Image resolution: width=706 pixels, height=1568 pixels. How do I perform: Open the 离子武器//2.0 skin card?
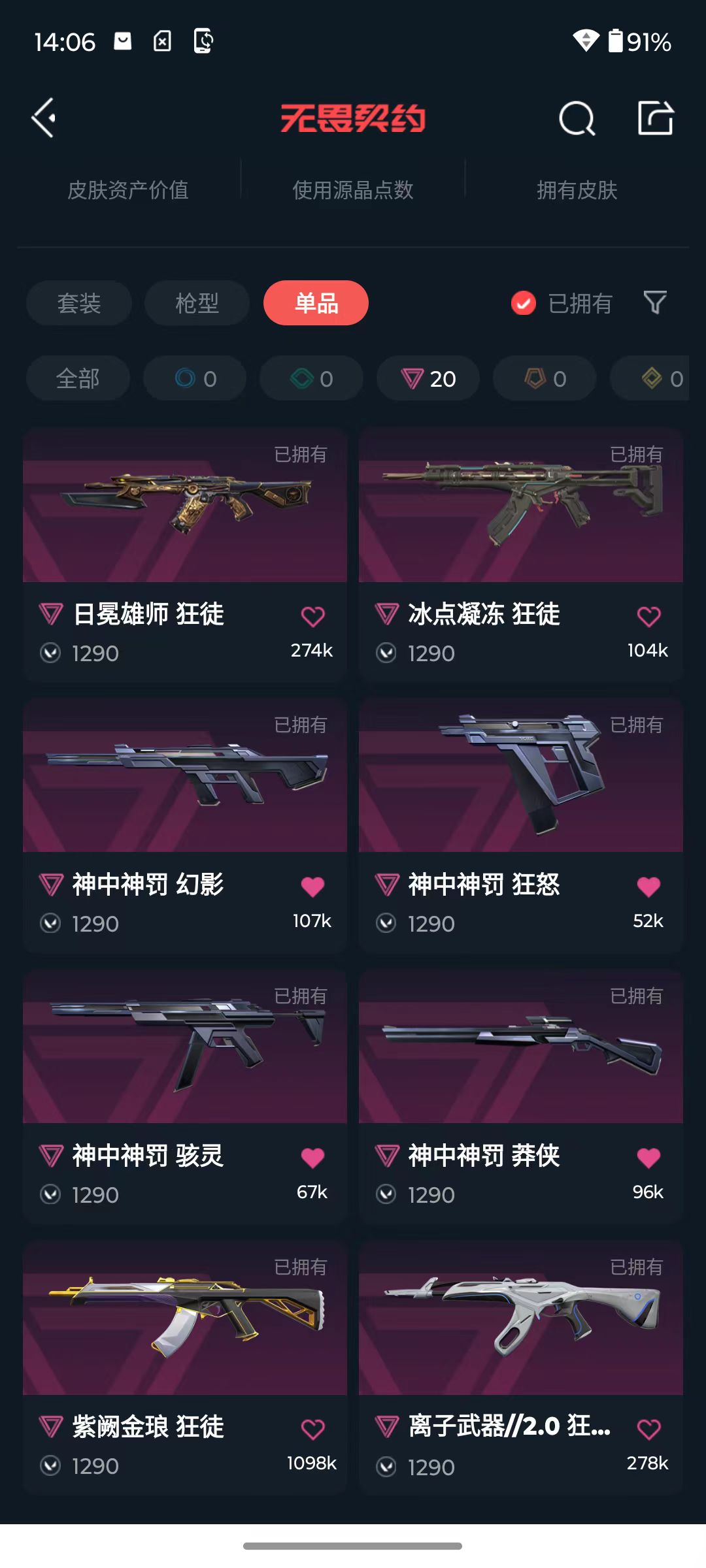point(521,1368)
